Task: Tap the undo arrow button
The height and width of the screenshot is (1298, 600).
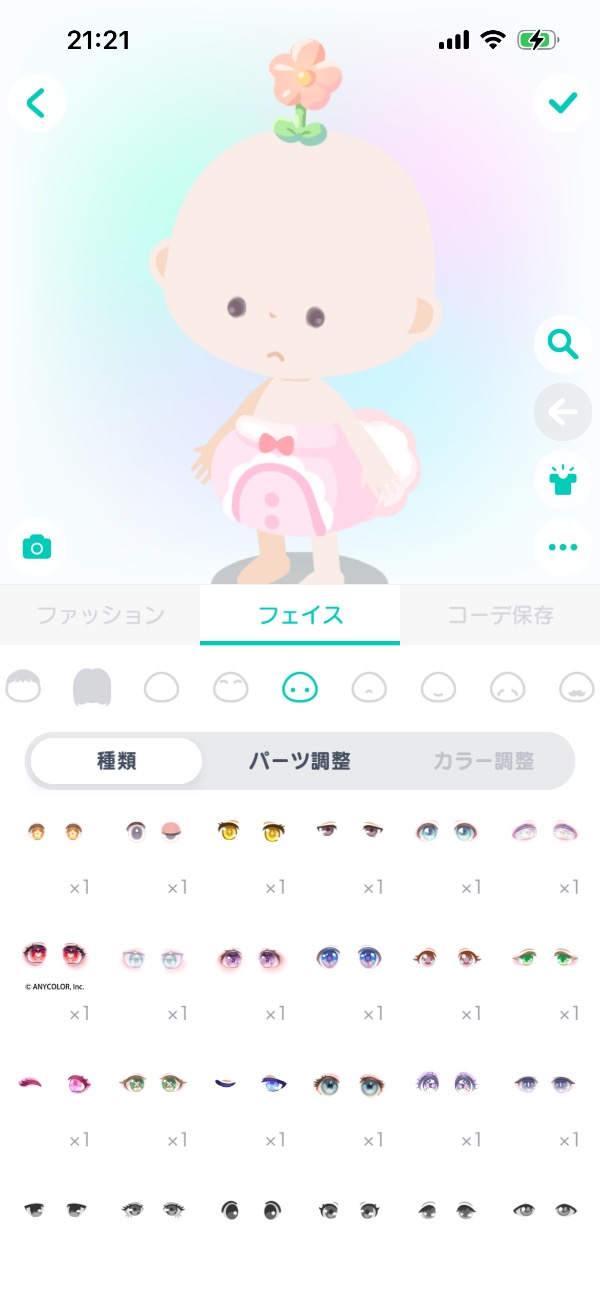Action: tap(563, 412)
